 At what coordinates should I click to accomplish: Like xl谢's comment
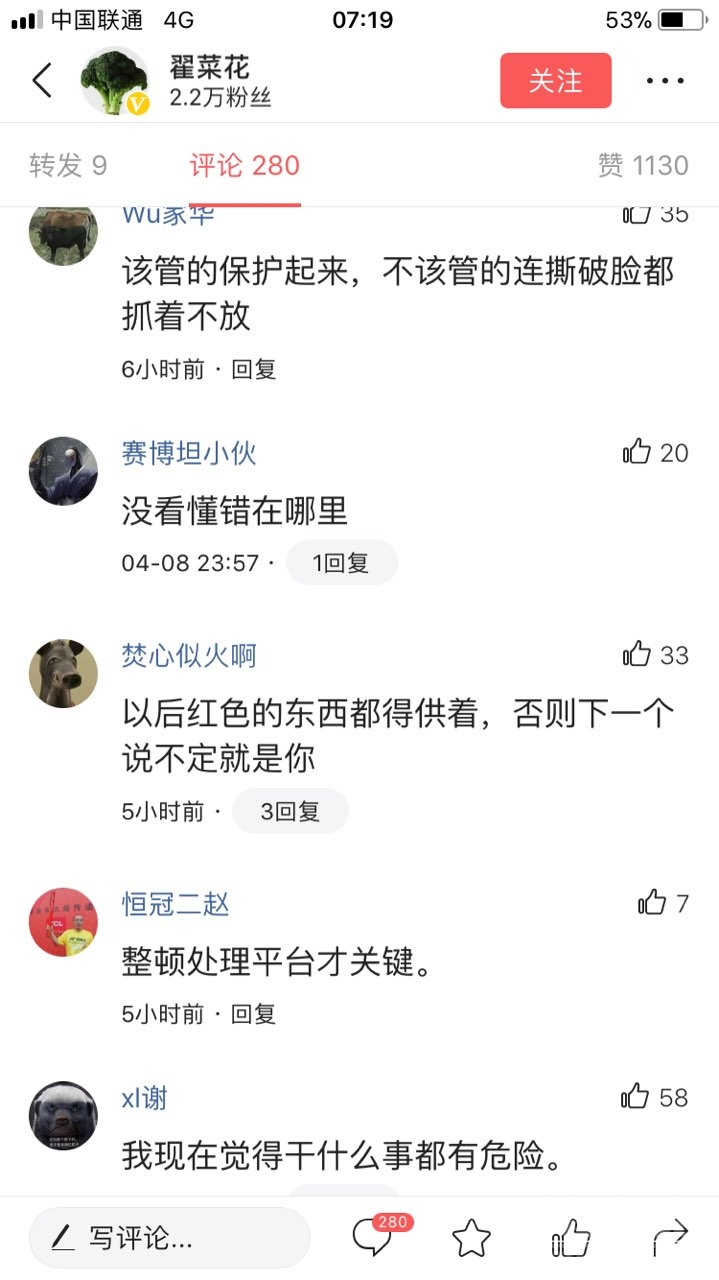tap(636, 1097)
